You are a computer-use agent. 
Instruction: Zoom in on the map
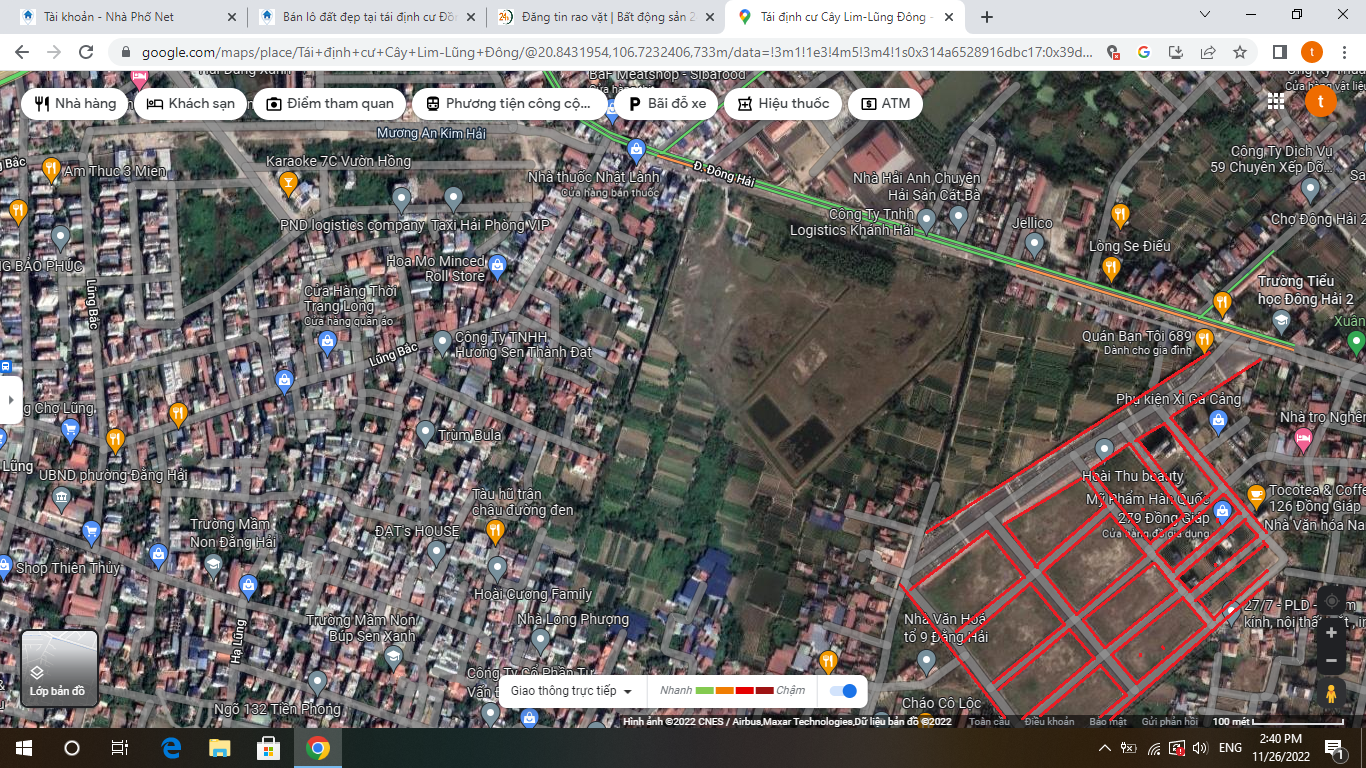tap(1331, 633)
